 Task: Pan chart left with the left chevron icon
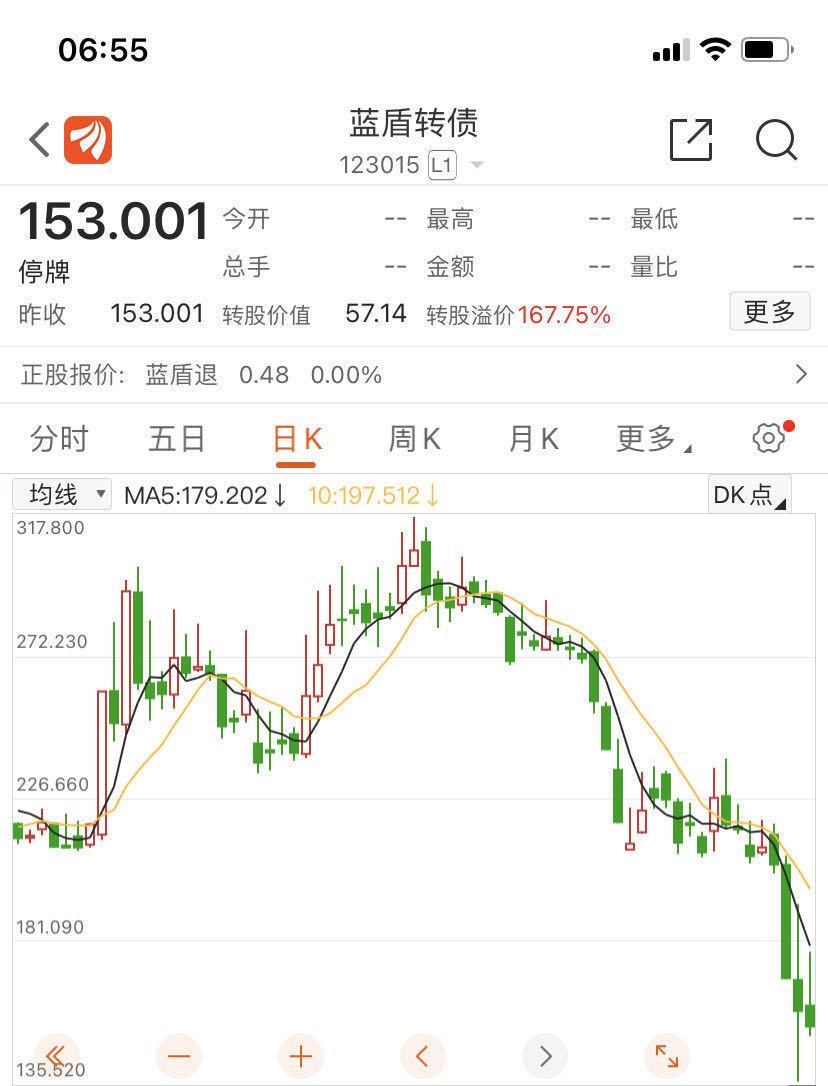(422, 1055)
